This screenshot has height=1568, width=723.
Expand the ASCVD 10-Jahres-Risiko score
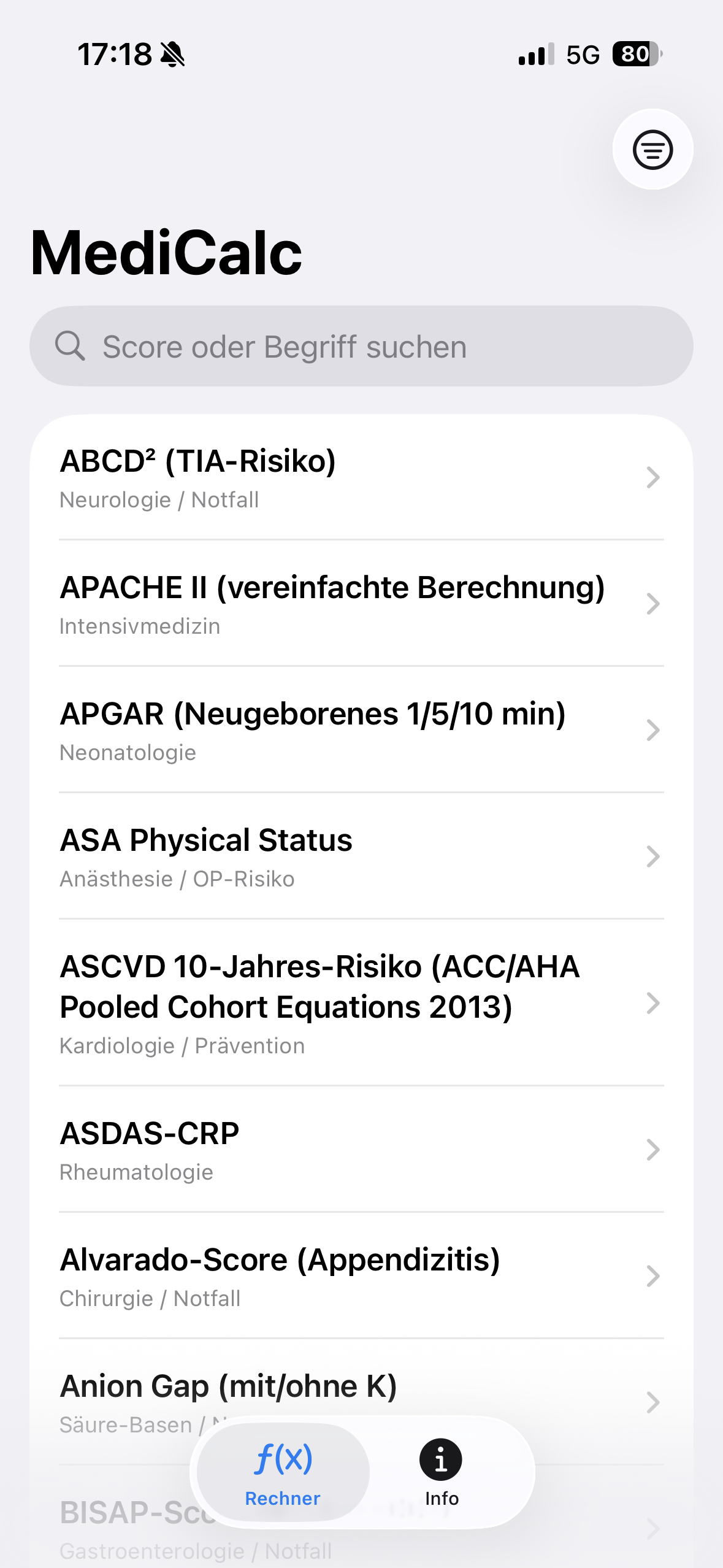coord(362,1004)
